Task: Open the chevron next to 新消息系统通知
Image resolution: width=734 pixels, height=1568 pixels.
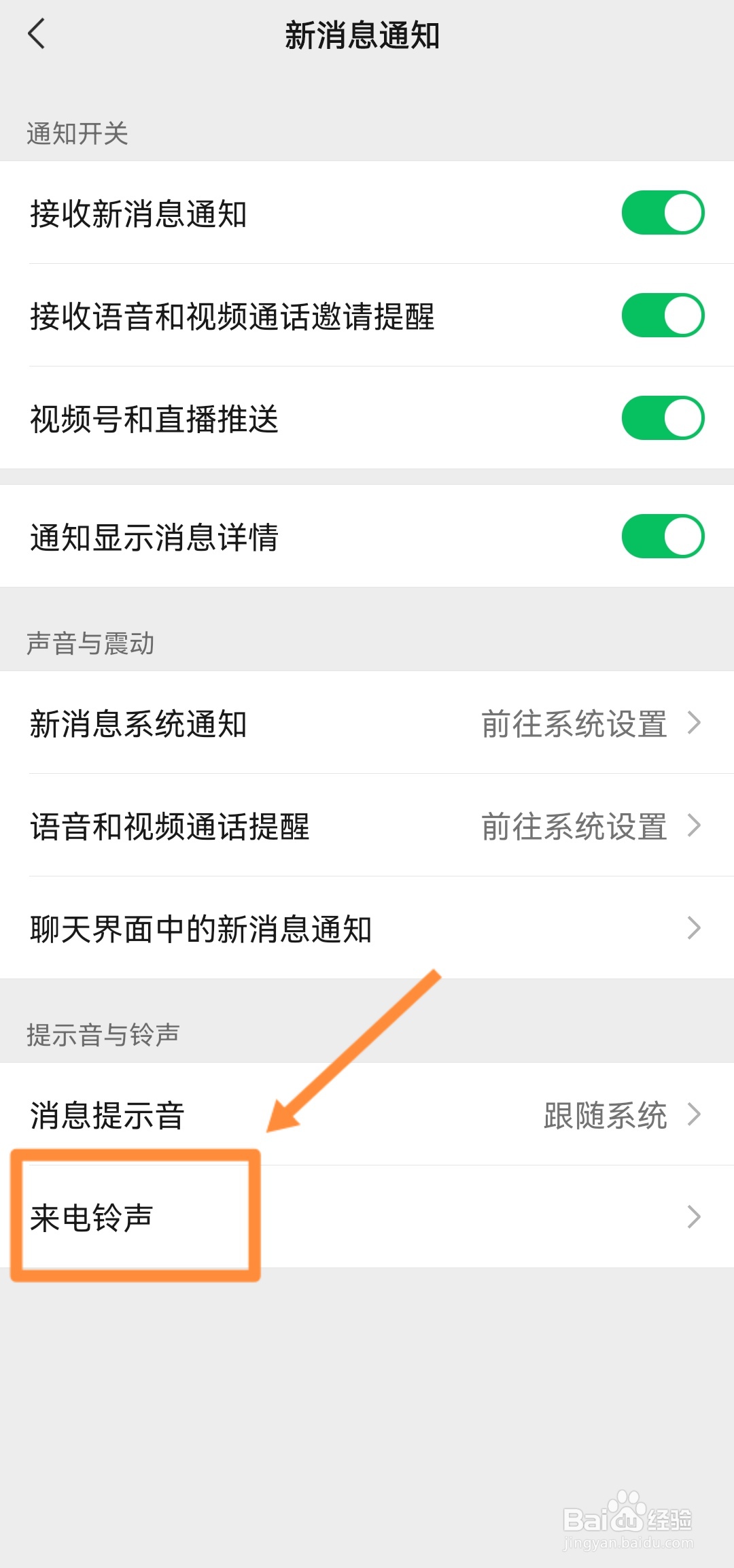Action: (x=694, y=725)
